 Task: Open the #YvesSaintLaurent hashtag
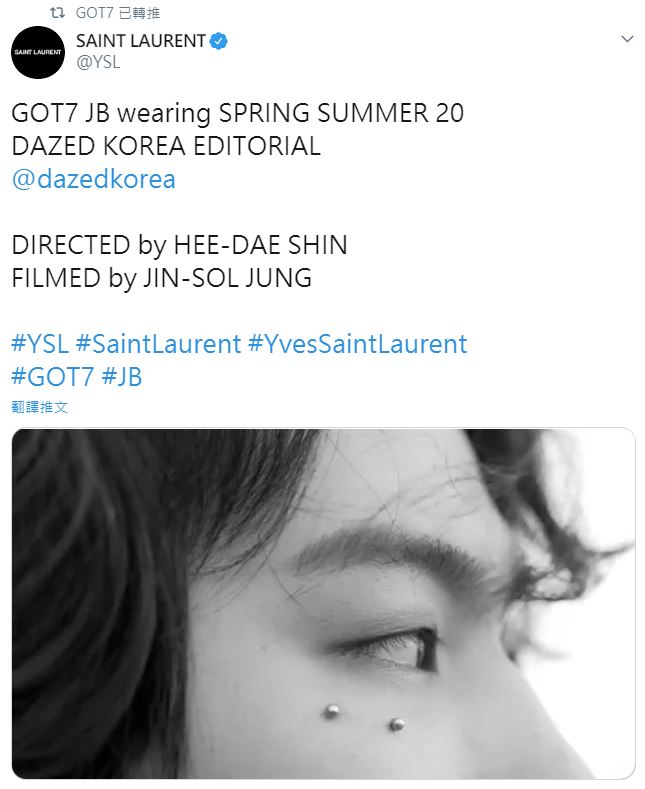[x=357, y=345]
